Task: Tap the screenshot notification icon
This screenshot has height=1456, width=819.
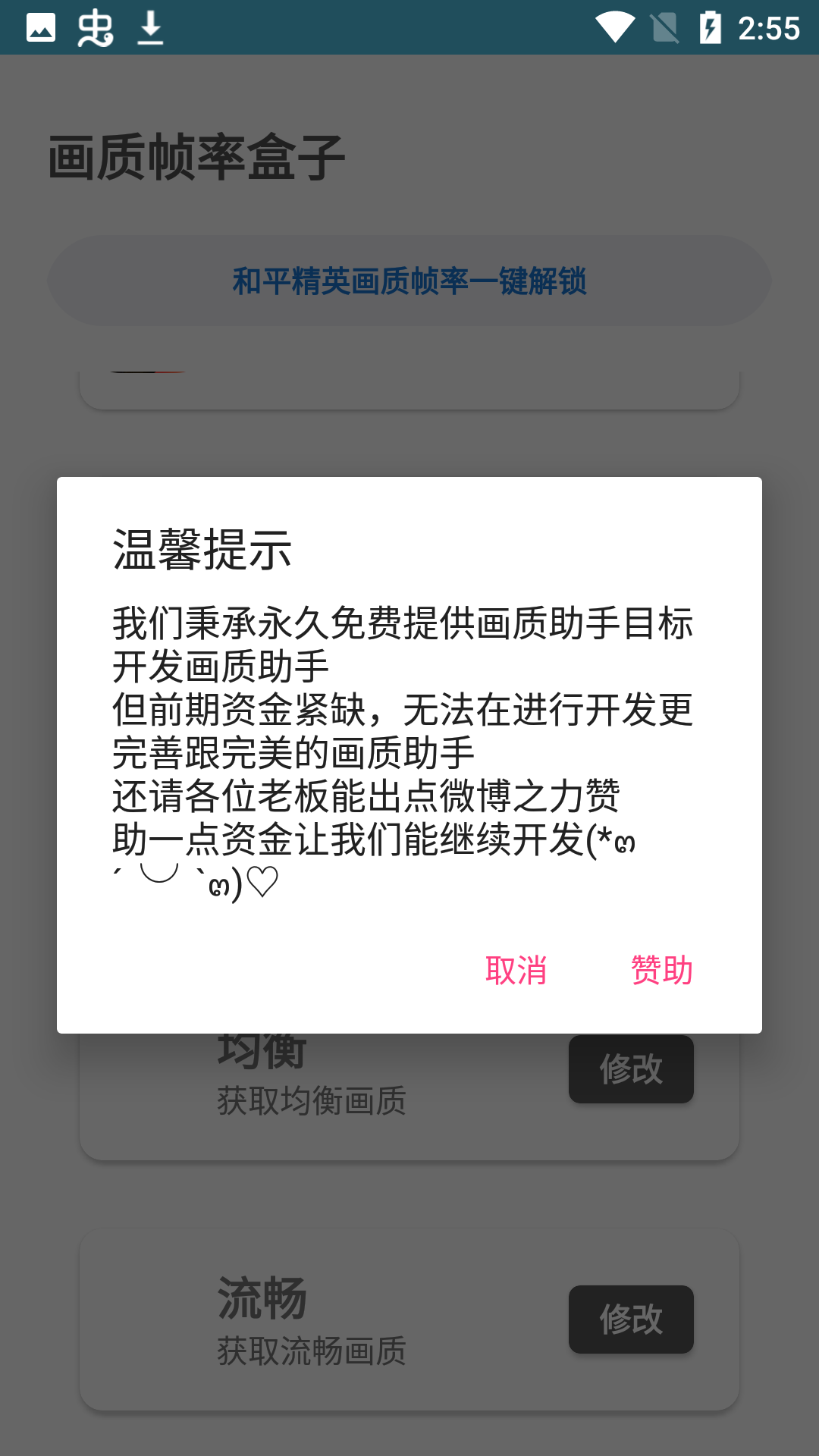Action: 39,29
